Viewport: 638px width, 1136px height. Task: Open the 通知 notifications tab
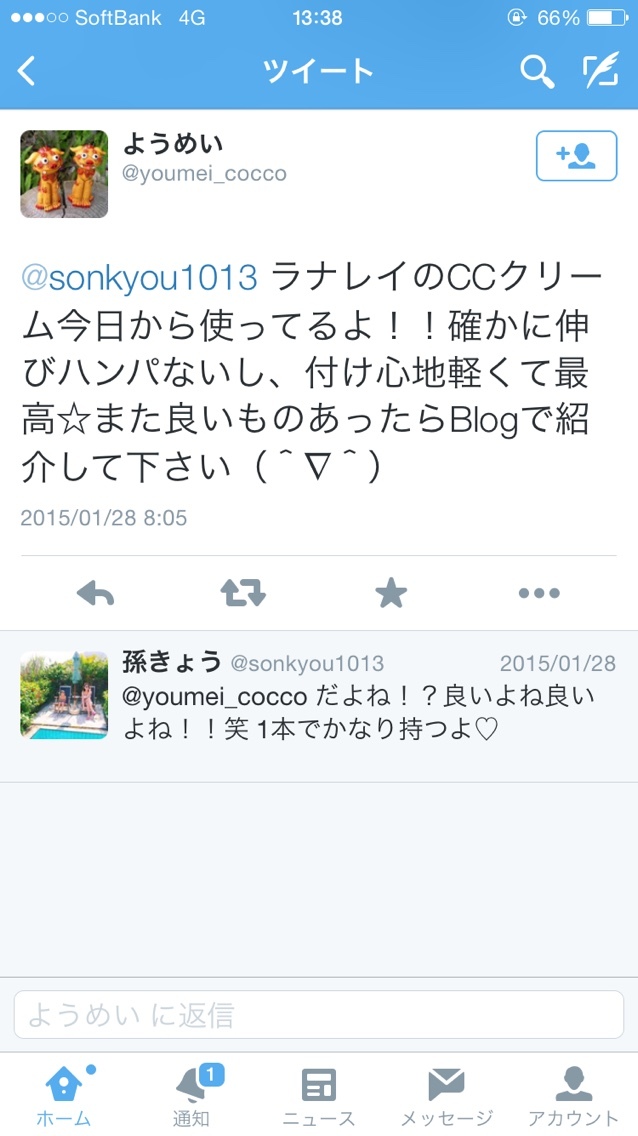click(x=191, y=1095)
